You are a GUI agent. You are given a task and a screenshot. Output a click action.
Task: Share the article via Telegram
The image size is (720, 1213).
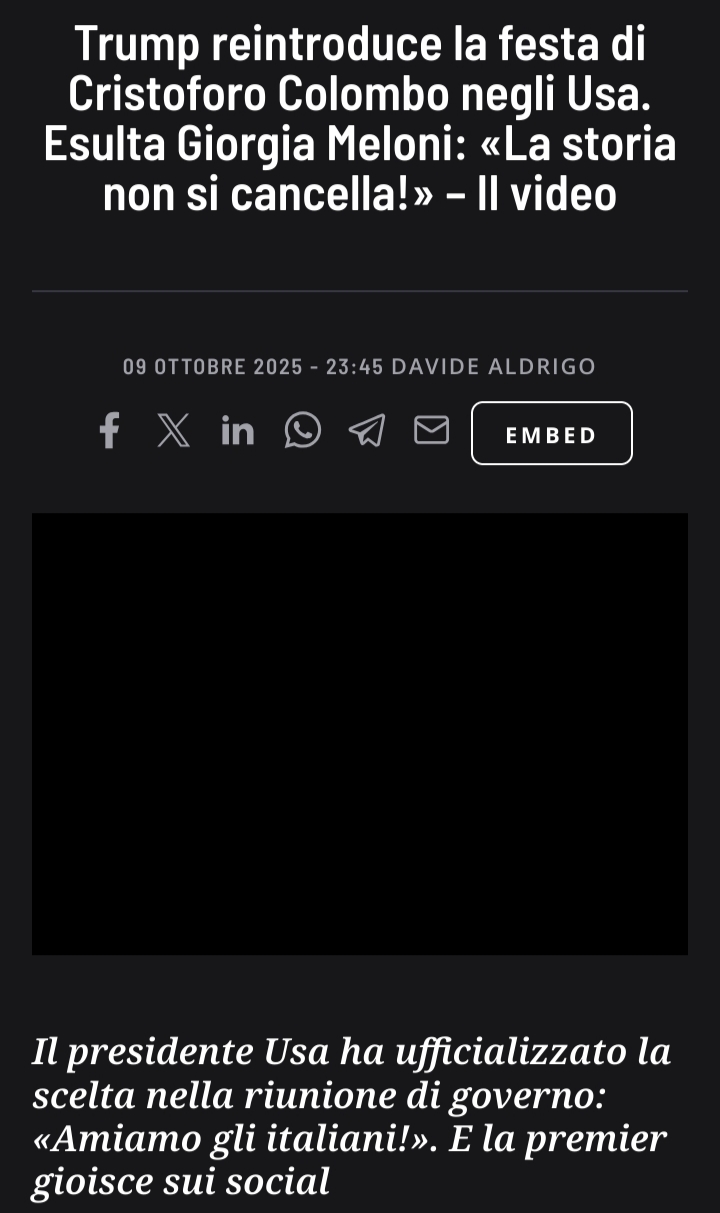coord(367,431)
